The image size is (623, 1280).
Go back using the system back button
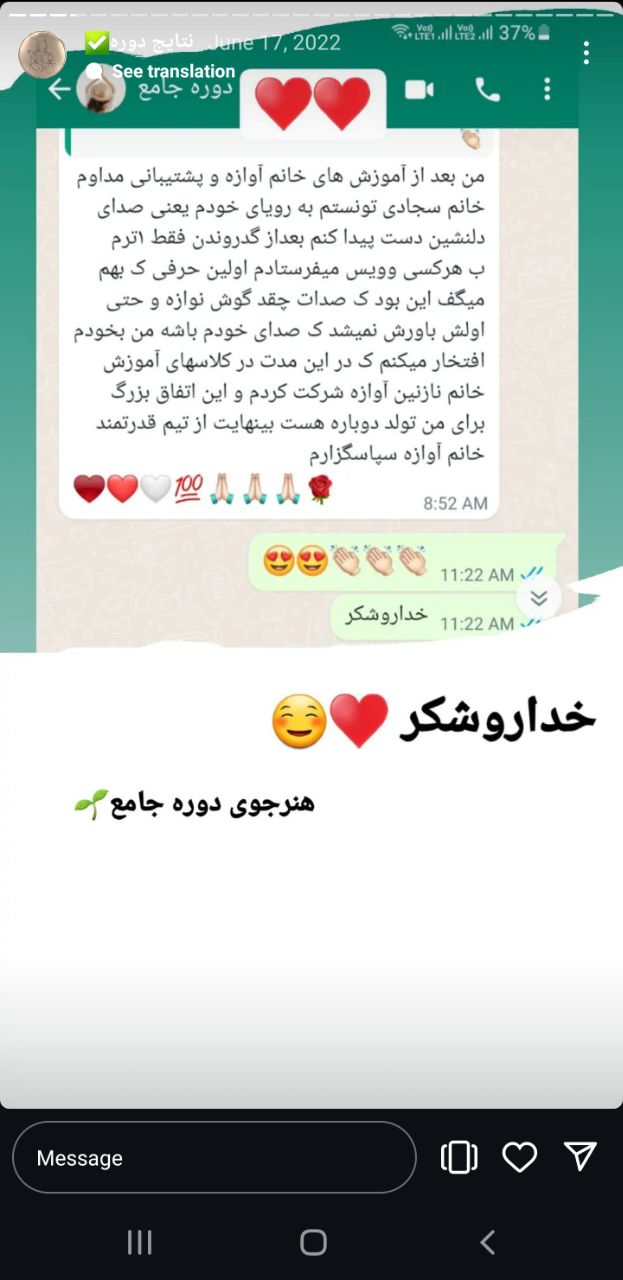click(487, 1242)
